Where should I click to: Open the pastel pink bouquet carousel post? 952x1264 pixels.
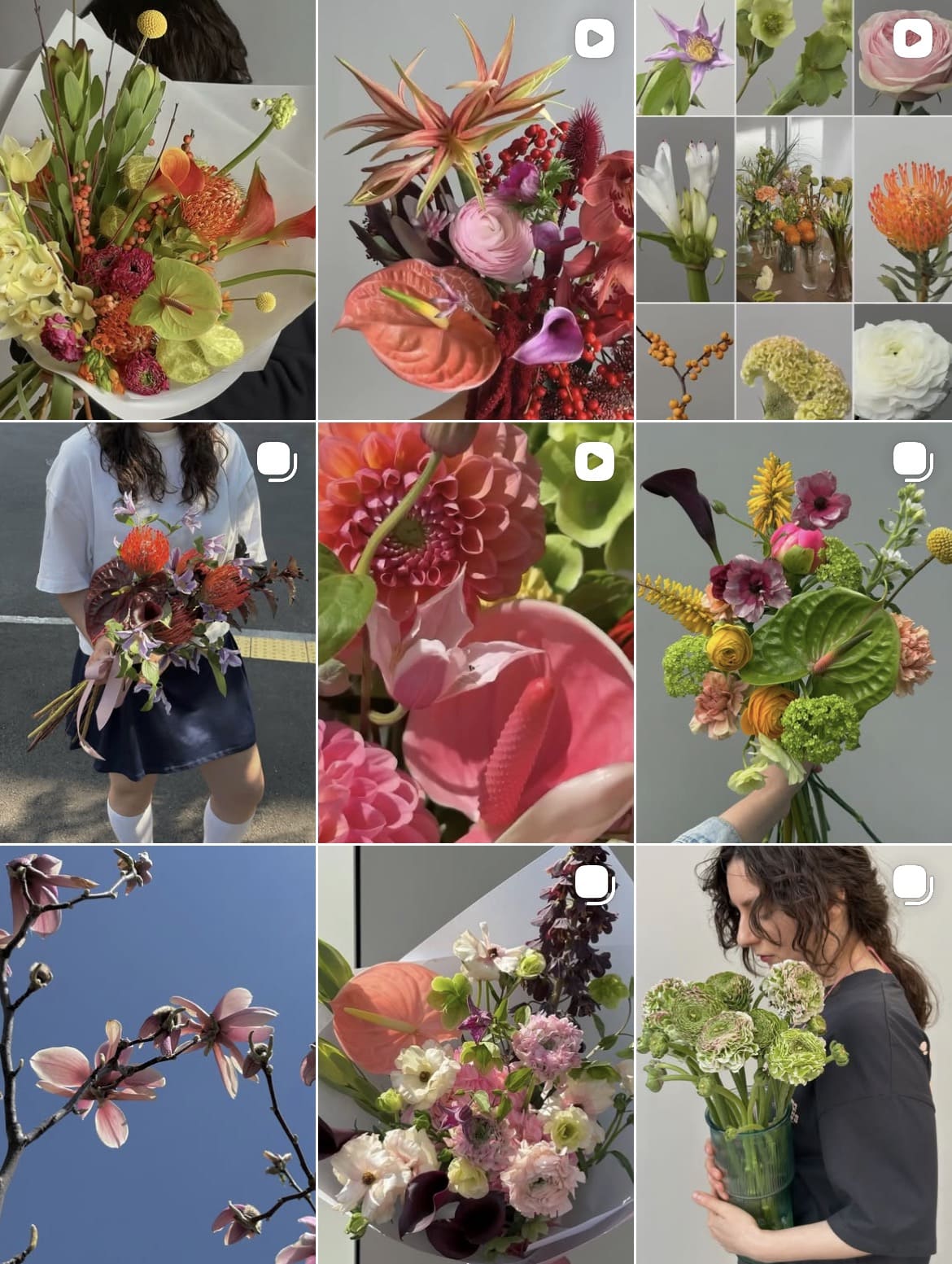pyautogui.click(x=475, y=1054)
